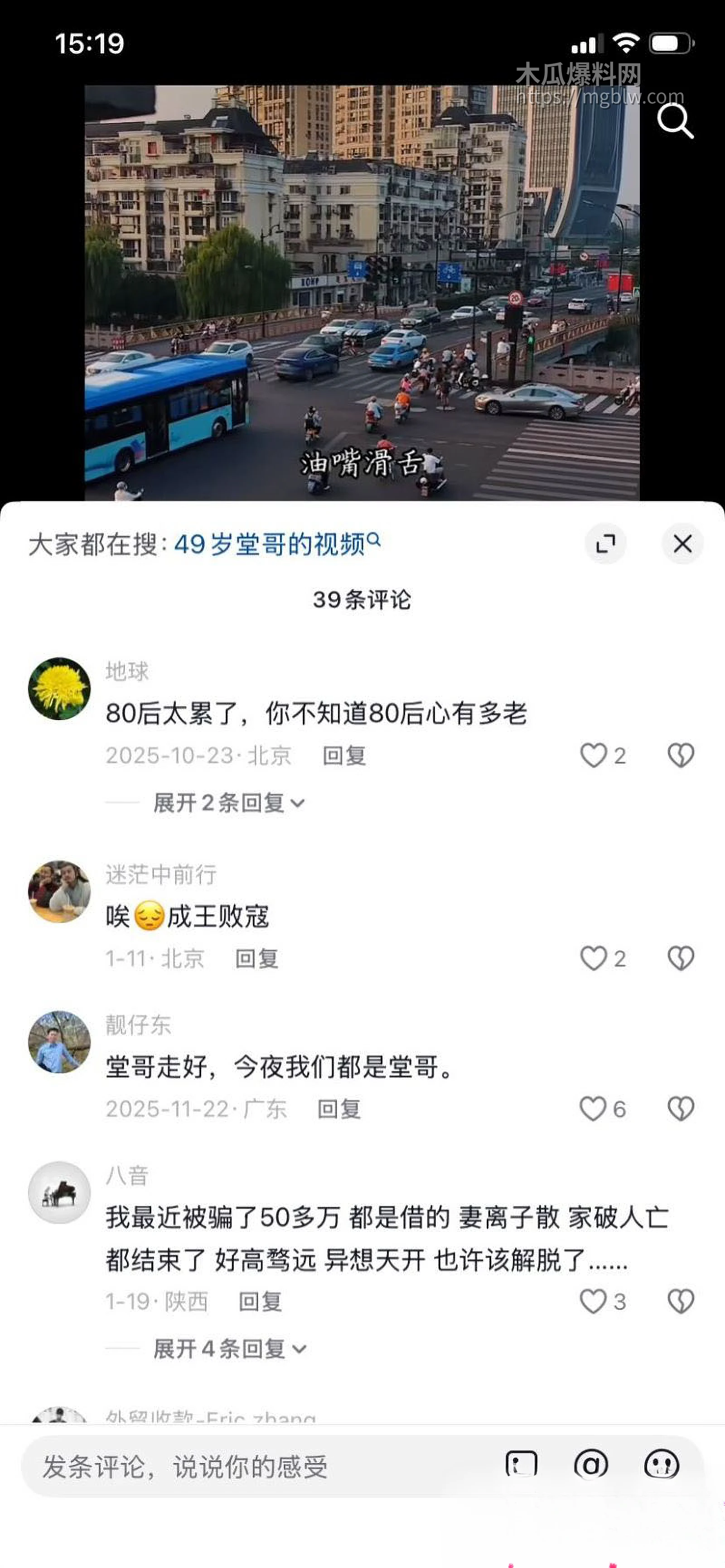Expand the comments panel to fullscreen
725x1568 pixels.
point(606,544)
